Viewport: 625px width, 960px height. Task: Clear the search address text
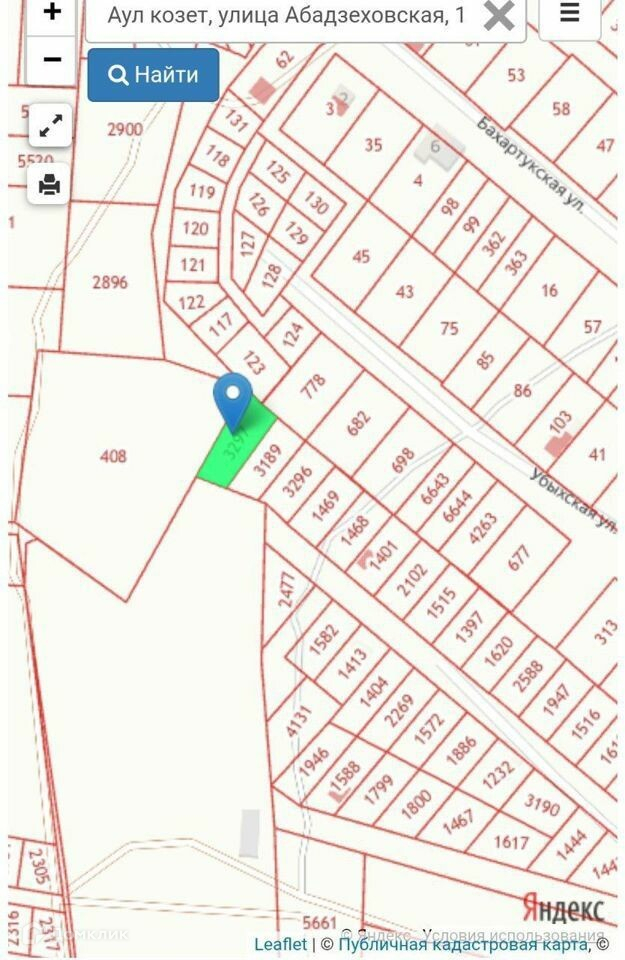pyautogui.click(x=498, y=16)
